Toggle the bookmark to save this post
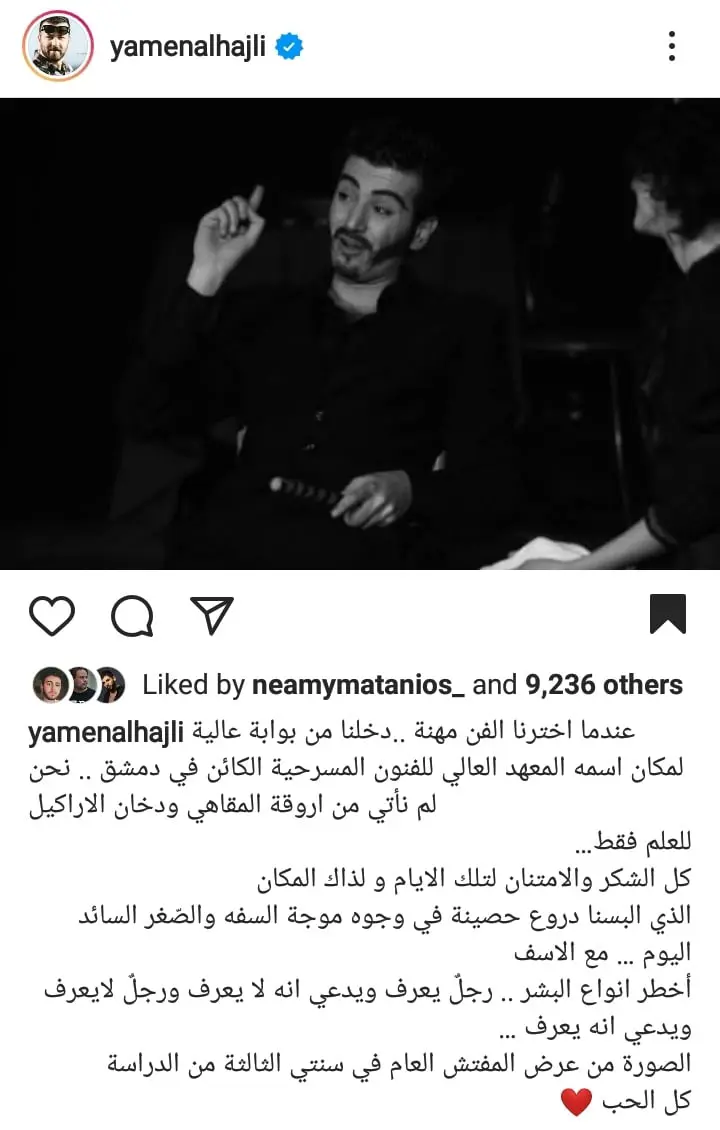This screenshot has width=720, height=1130. (x=667, y=614)
